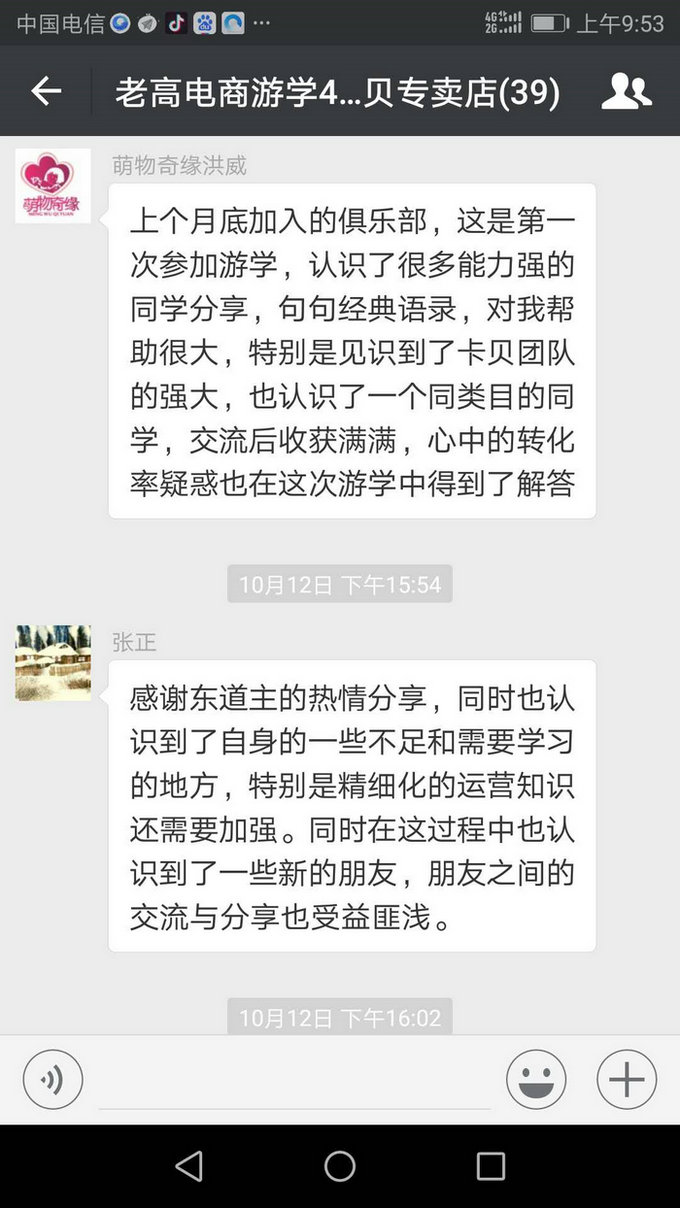The width and height of the screenshot is (680, 1208).
Task: Open the plus attachments menu
Action: pos(627,1080)
